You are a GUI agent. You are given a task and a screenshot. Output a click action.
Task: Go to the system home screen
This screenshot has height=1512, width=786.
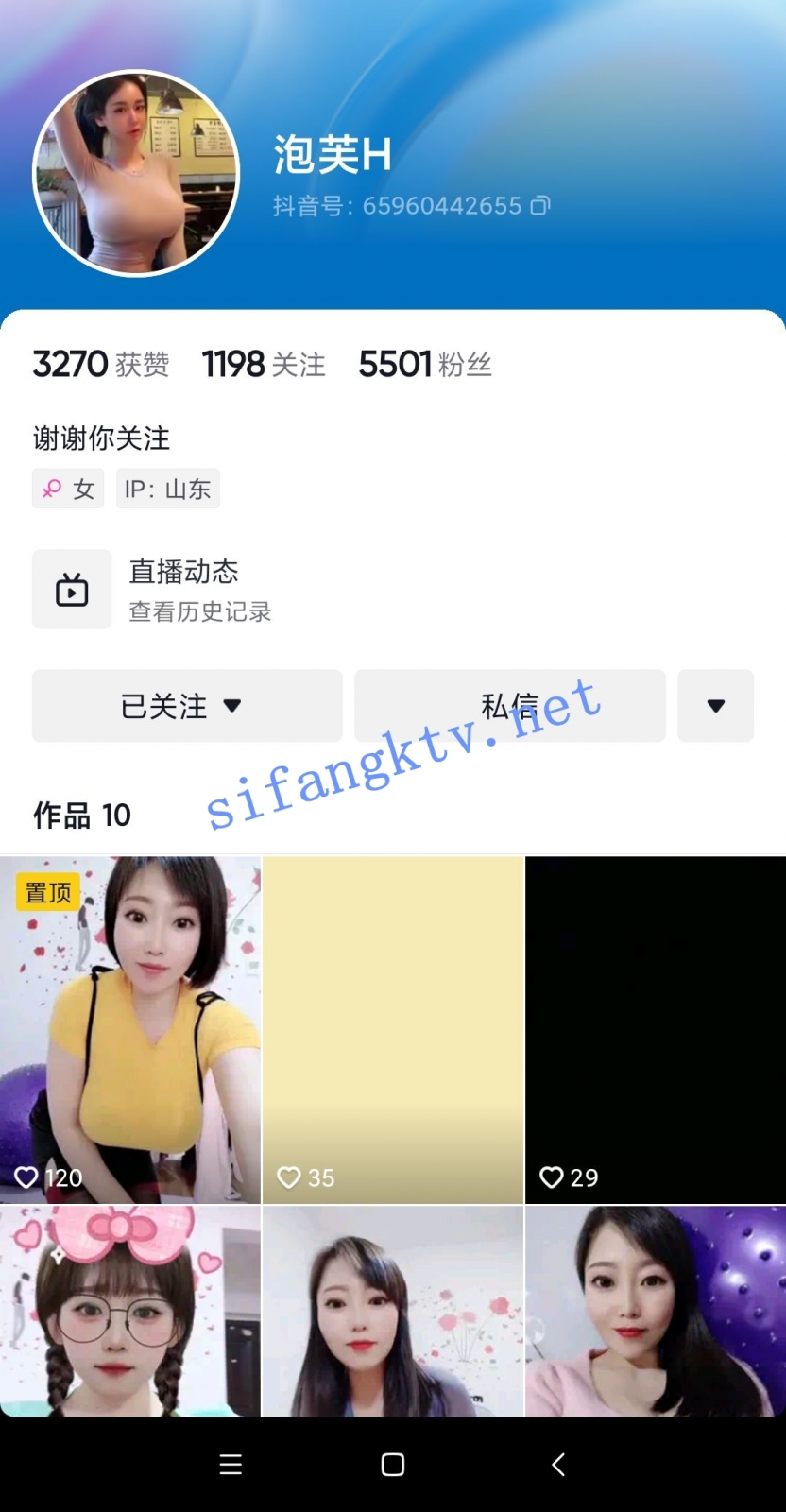click(393, 1465)
